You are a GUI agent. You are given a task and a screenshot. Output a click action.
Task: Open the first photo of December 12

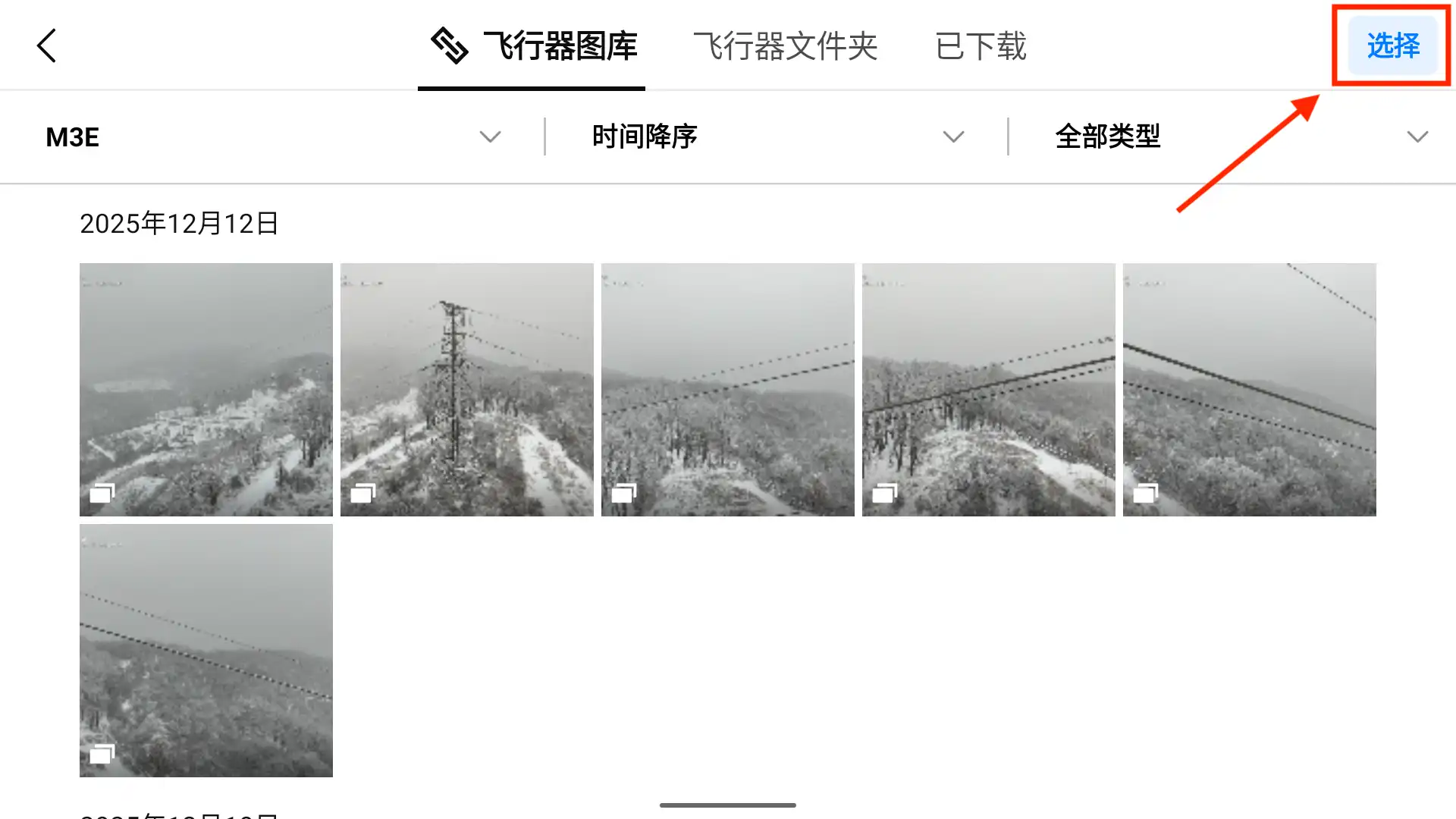coord(206,389)
